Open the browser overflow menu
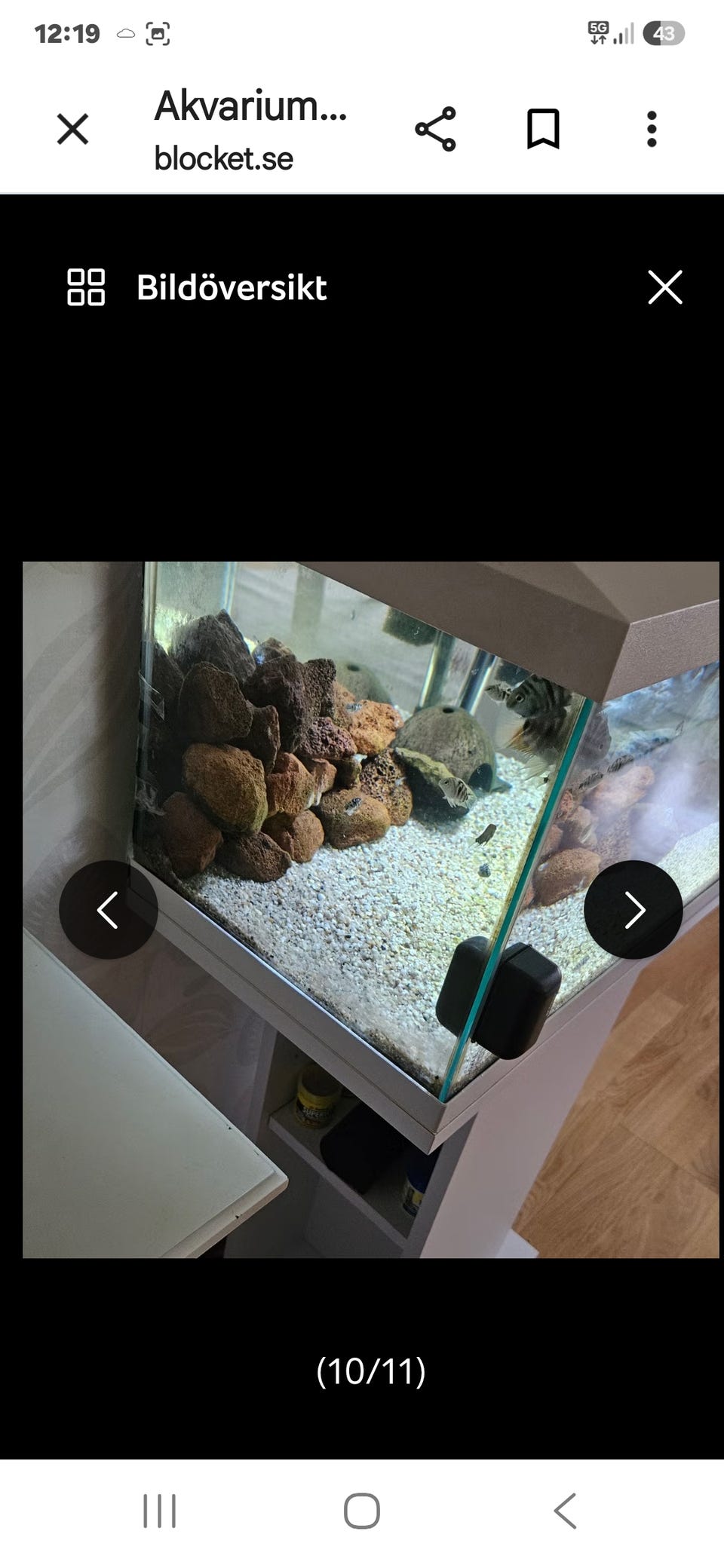 652,129
